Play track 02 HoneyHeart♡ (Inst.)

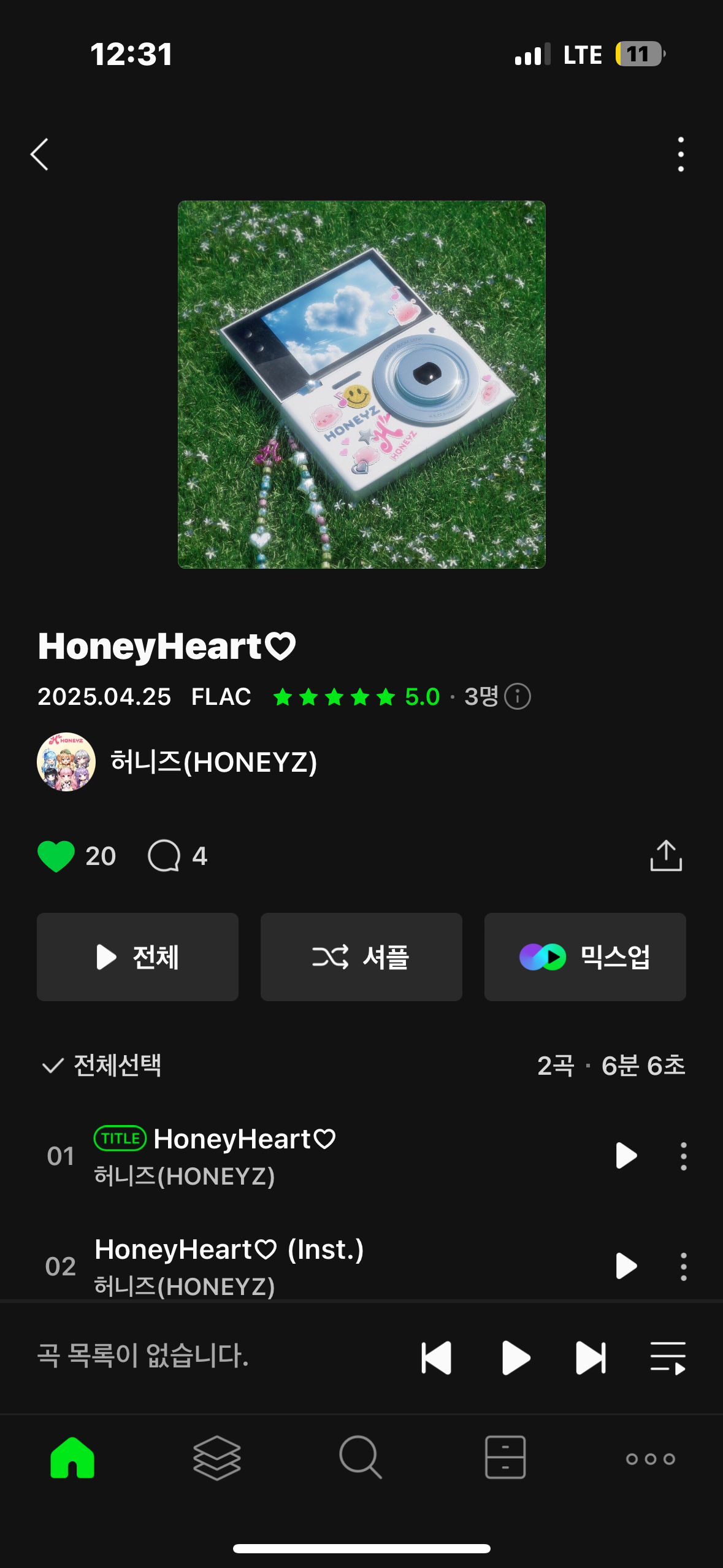pos(626,1266)
